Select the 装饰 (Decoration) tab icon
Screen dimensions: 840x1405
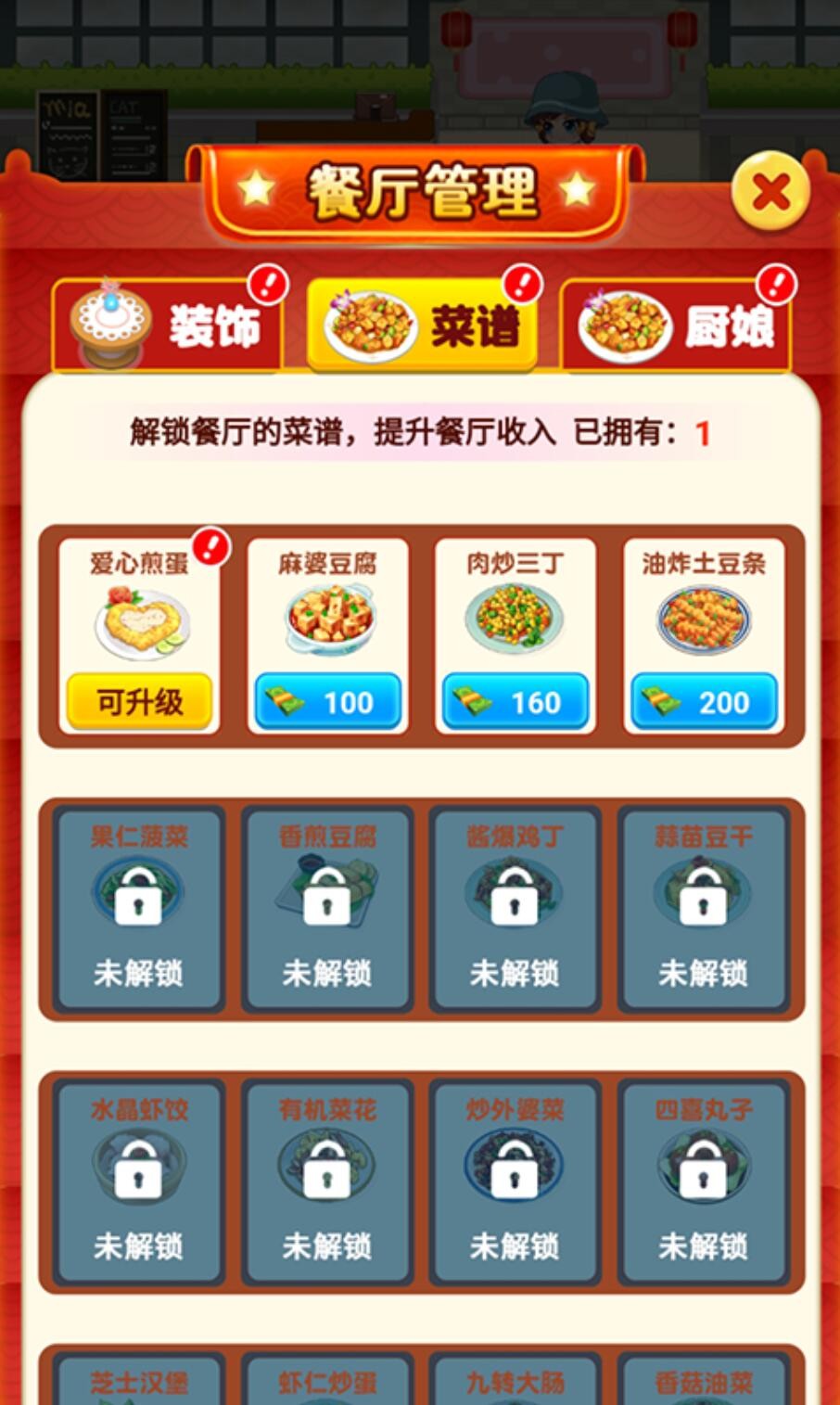click(108, 324)
